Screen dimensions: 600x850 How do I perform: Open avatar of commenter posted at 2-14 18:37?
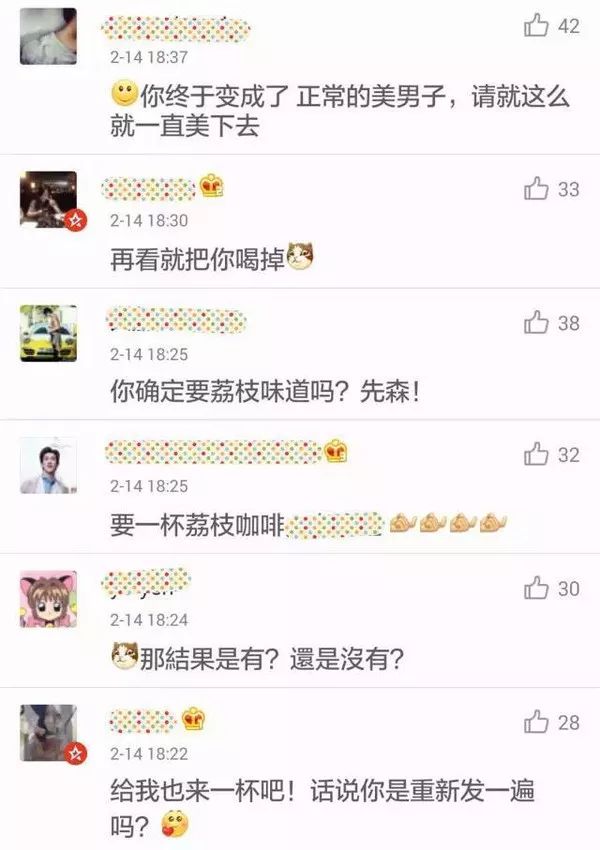coord(48,36)
